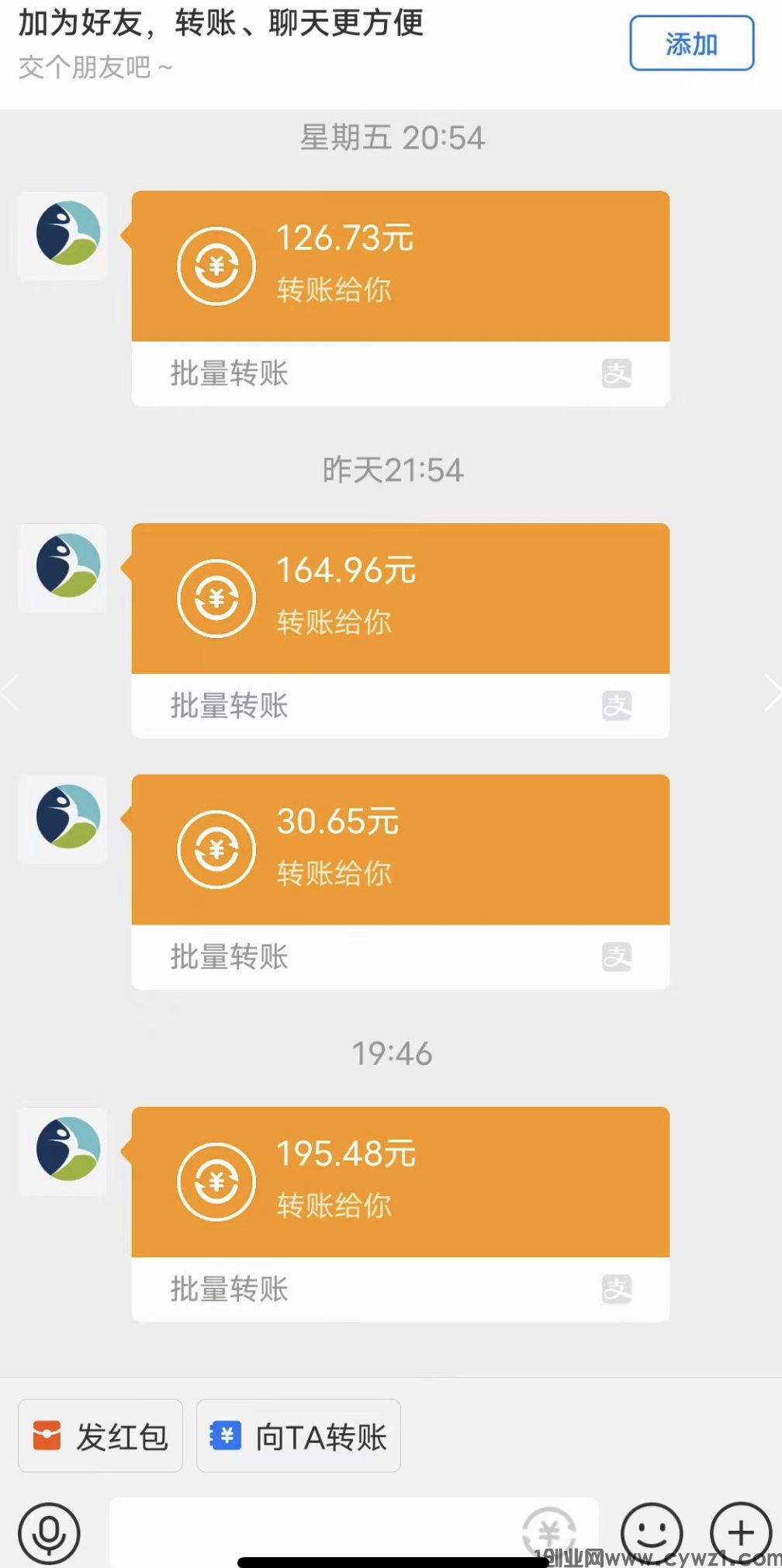Tap 发红包 to send a red packet
This screenshot has width=782, height=1568.
coord(101,1436)
